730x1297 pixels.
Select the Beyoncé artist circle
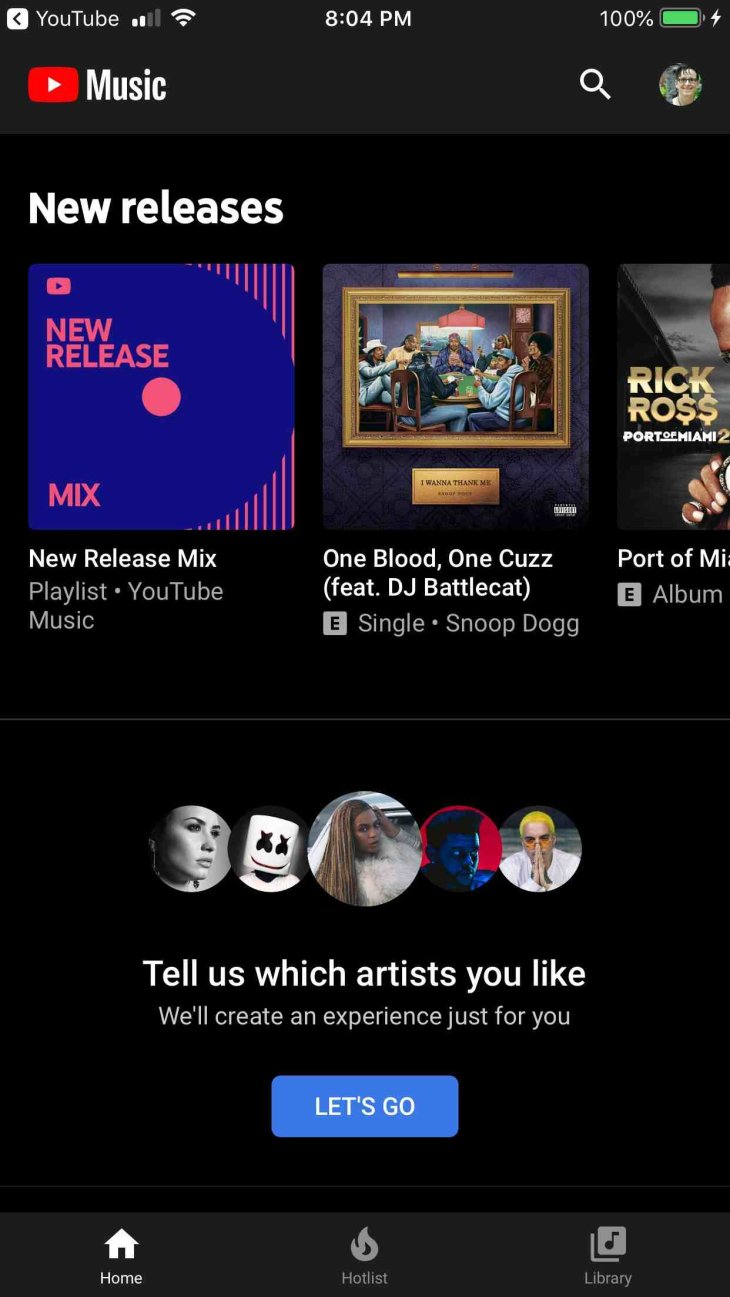[364, 849]
